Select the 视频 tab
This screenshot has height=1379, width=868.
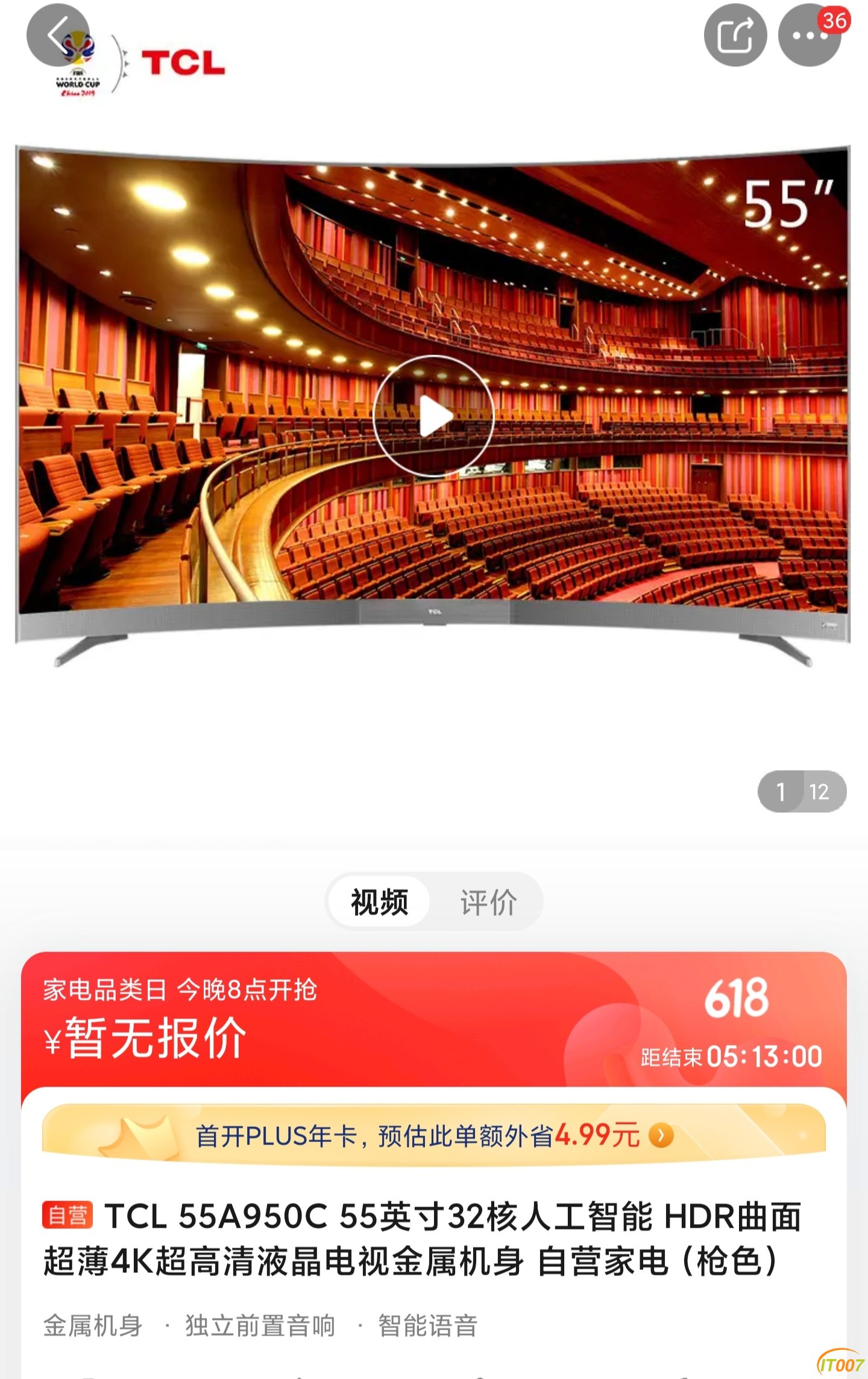point(380,902)
